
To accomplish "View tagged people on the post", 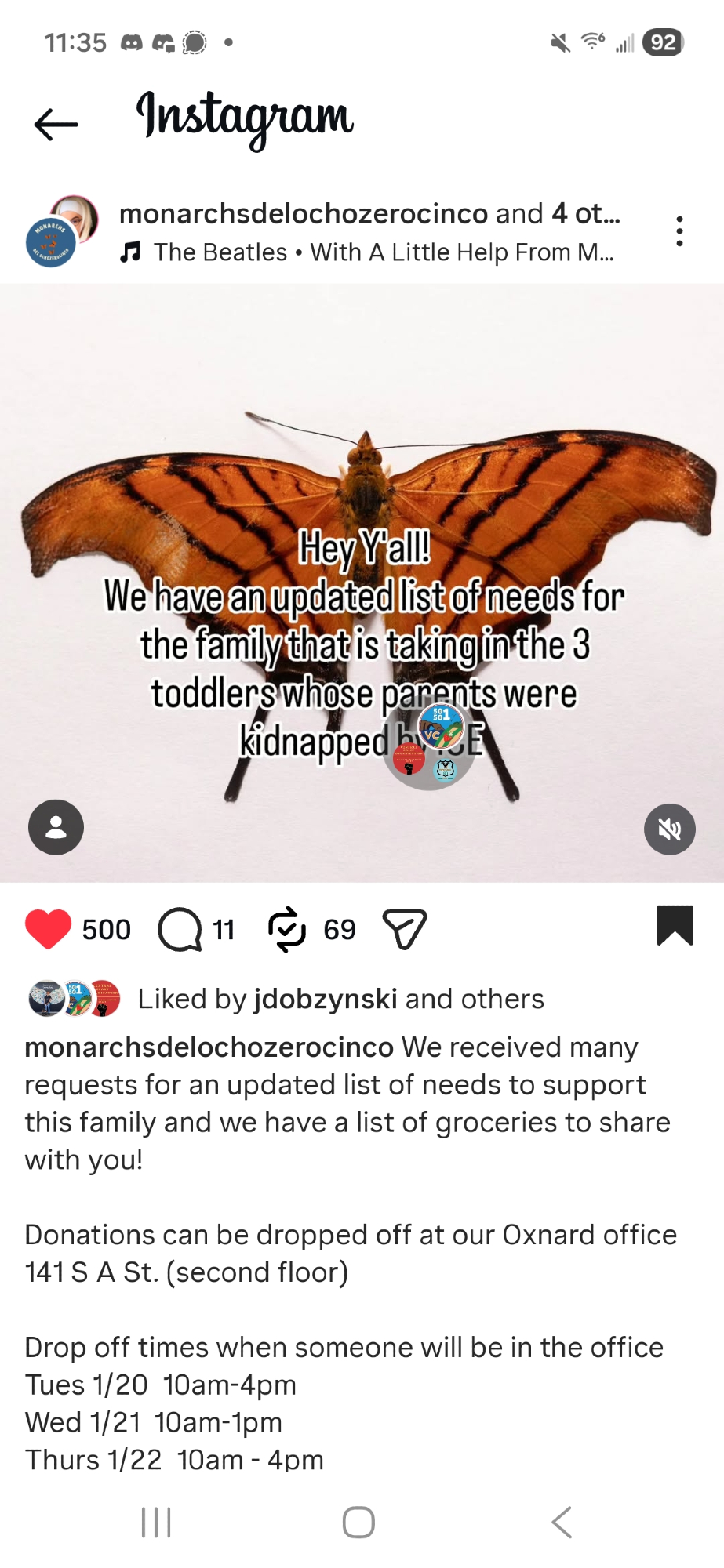I will click(56, 827).
